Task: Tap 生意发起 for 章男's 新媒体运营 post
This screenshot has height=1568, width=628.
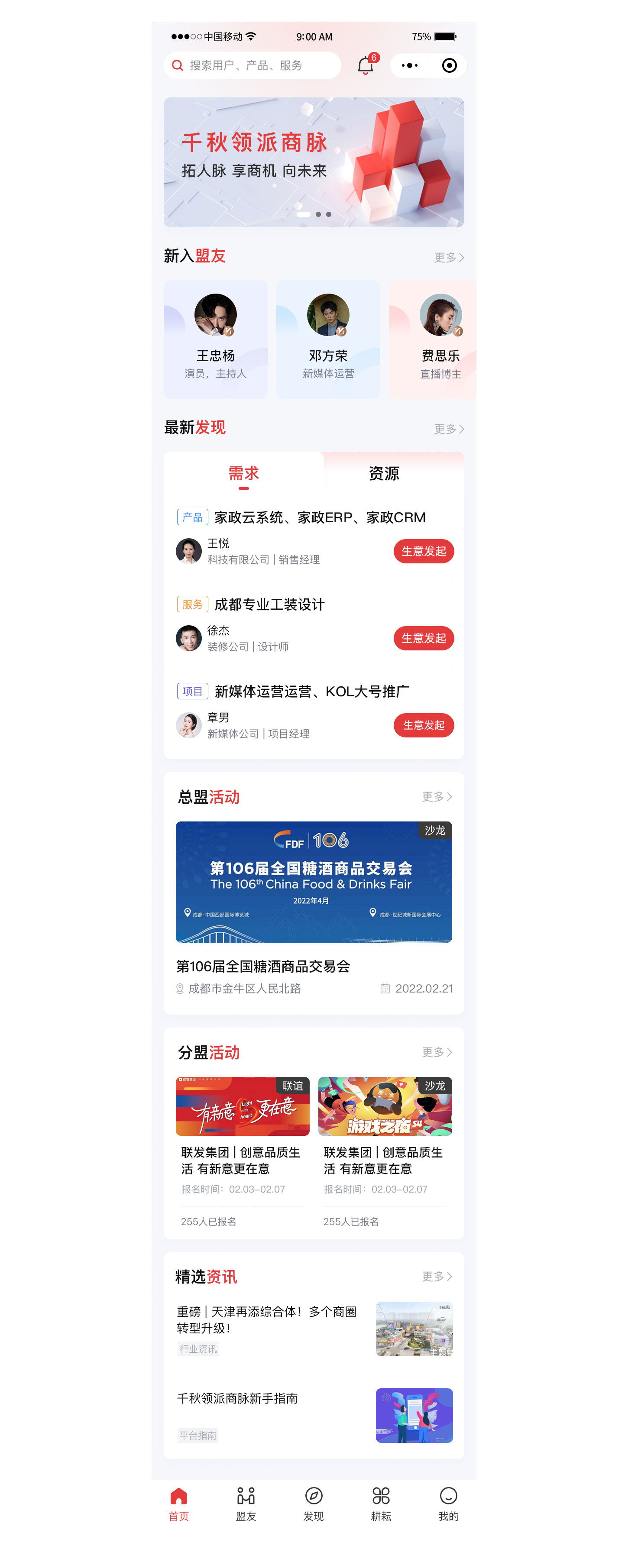Action: [424, 725]
